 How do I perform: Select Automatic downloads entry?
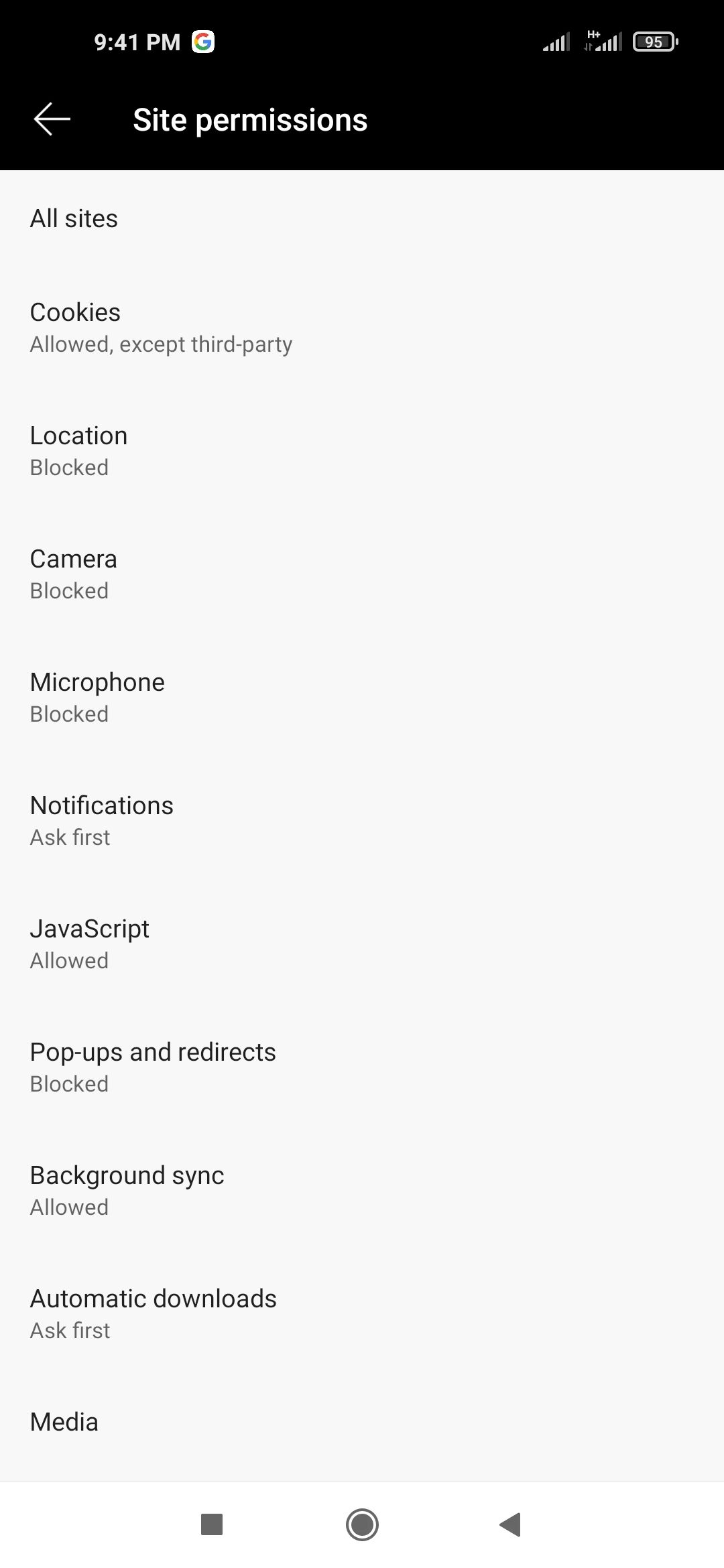click(362, 1312)
